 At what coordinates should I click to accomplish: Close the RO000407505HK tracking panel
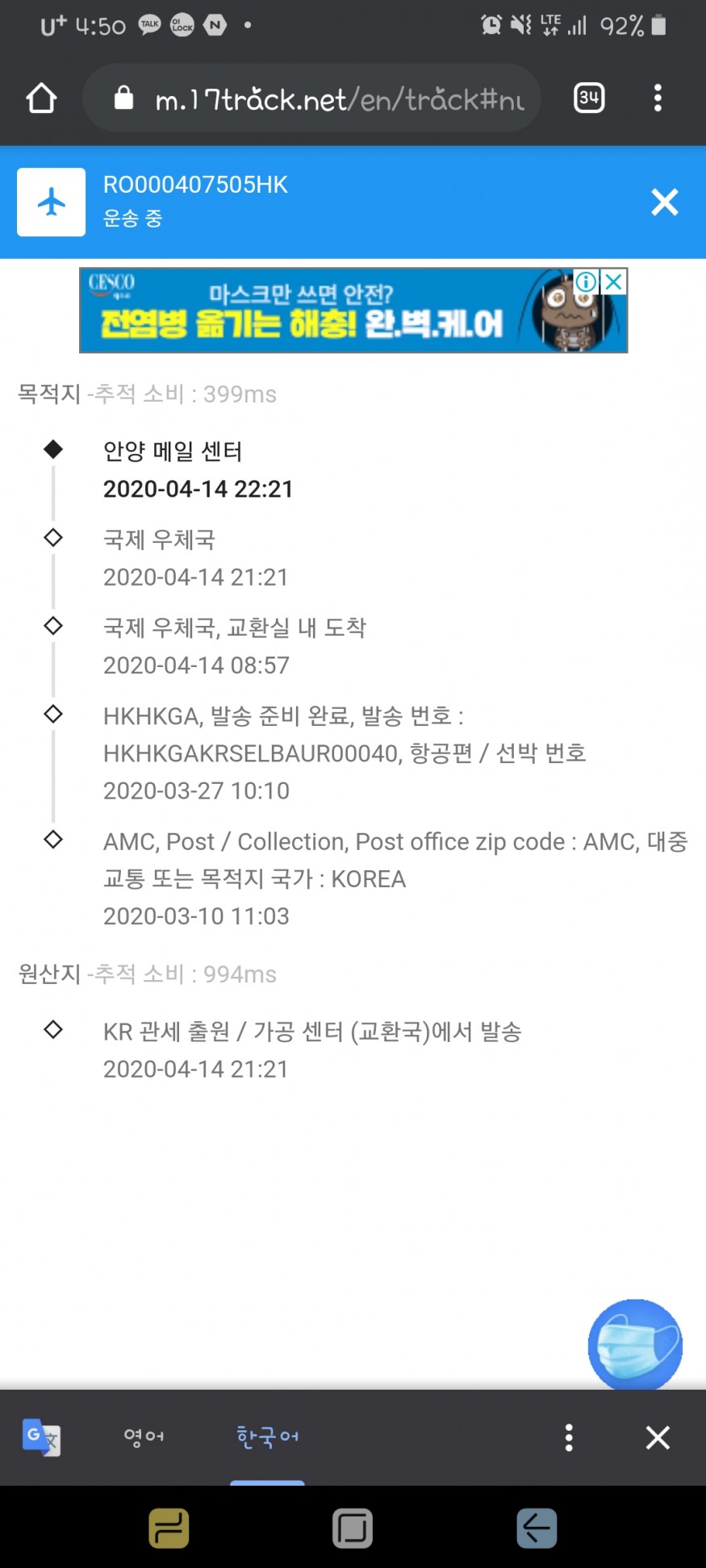(664, 202)
